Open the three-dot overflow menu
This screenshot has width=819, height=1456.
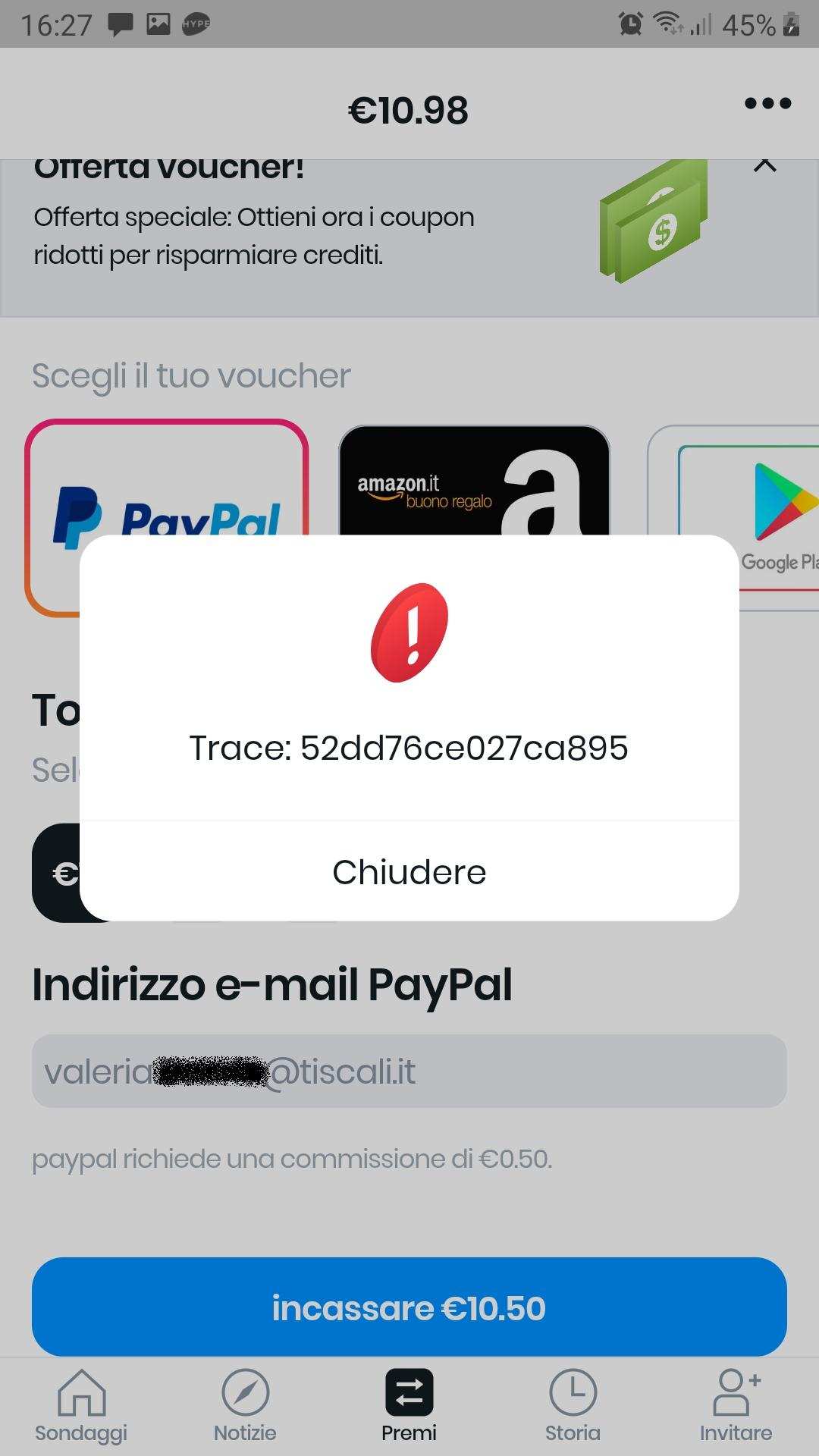pyautogui.click(x=767, y=104)
